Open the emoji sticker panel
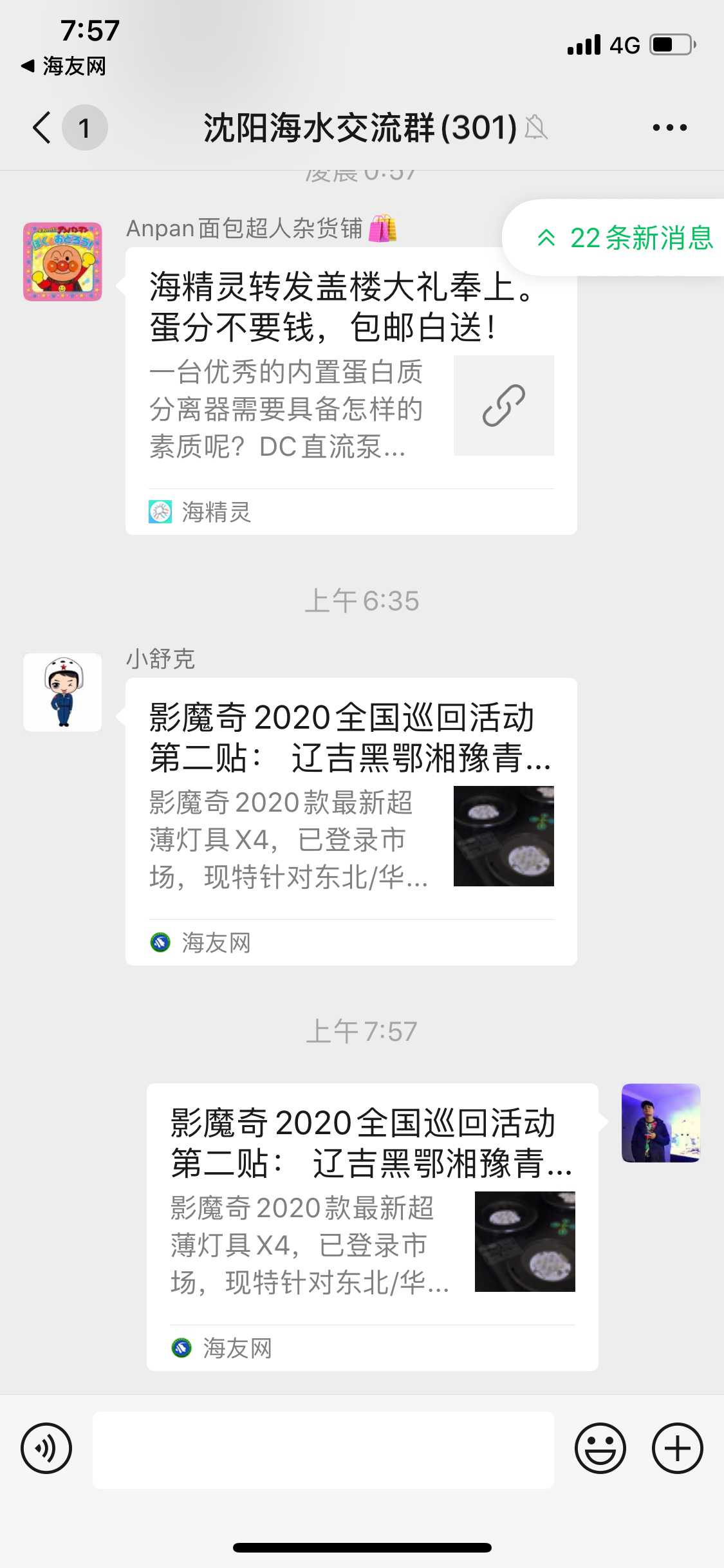The image size is (724, 1568). [600, 1448]
